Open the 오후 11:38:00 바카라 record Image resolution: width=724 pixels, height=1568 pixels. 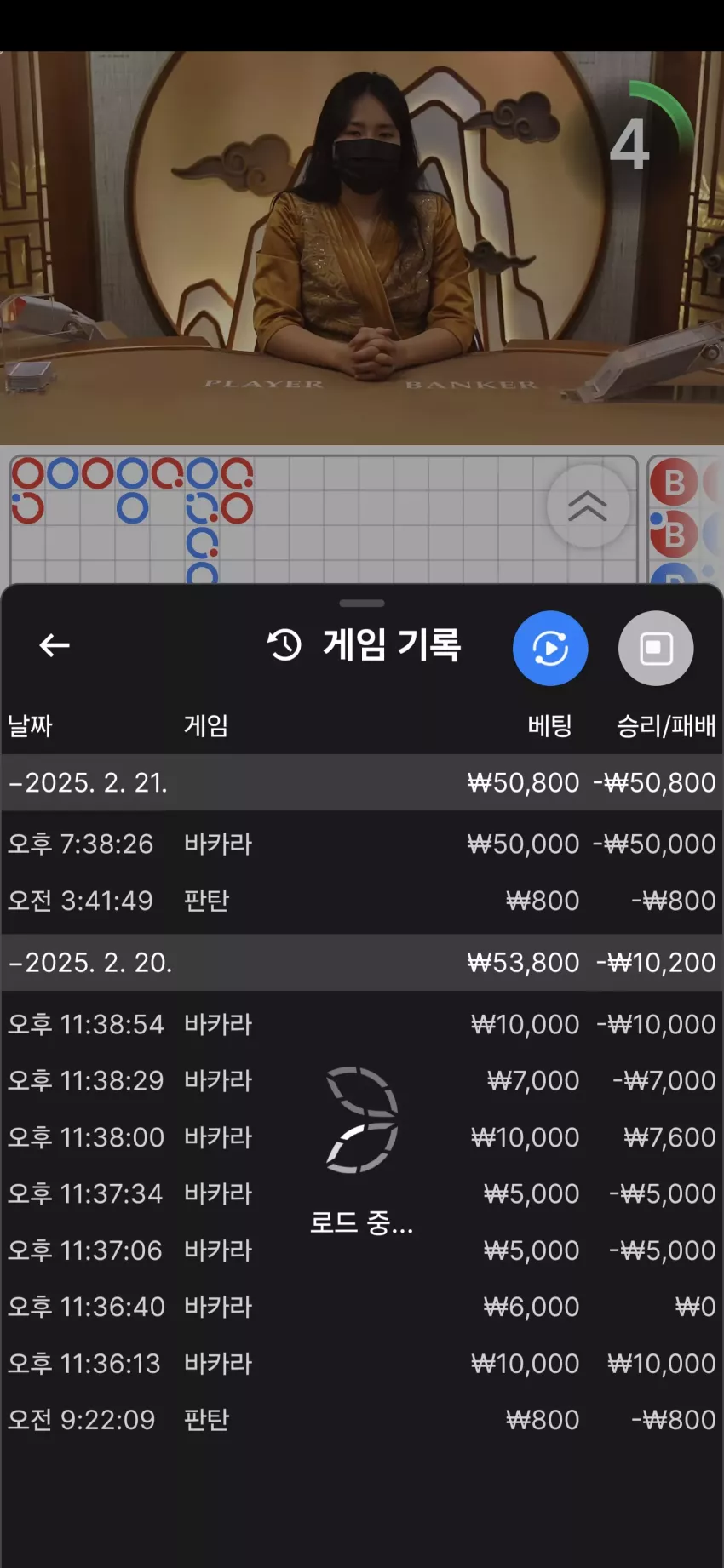point(362,1137)
